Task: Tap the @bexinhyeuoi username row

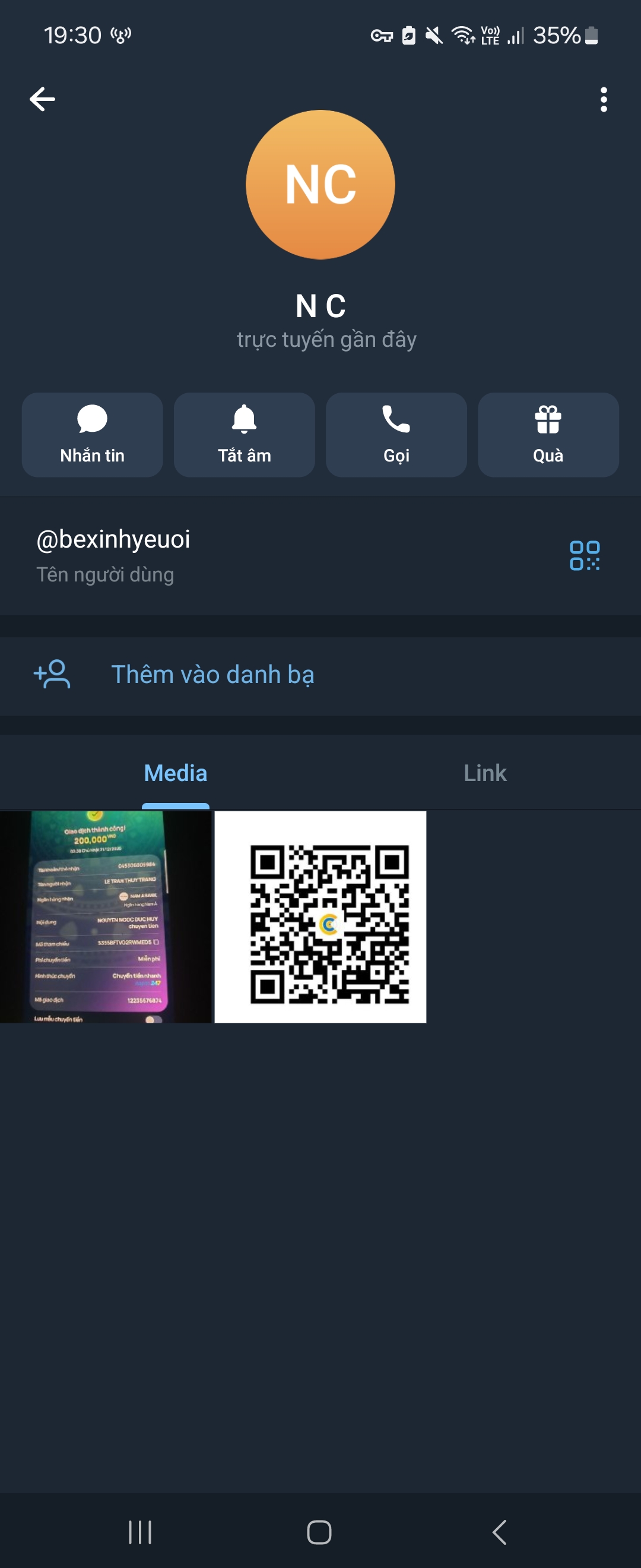Action: (x=243, y=555)
